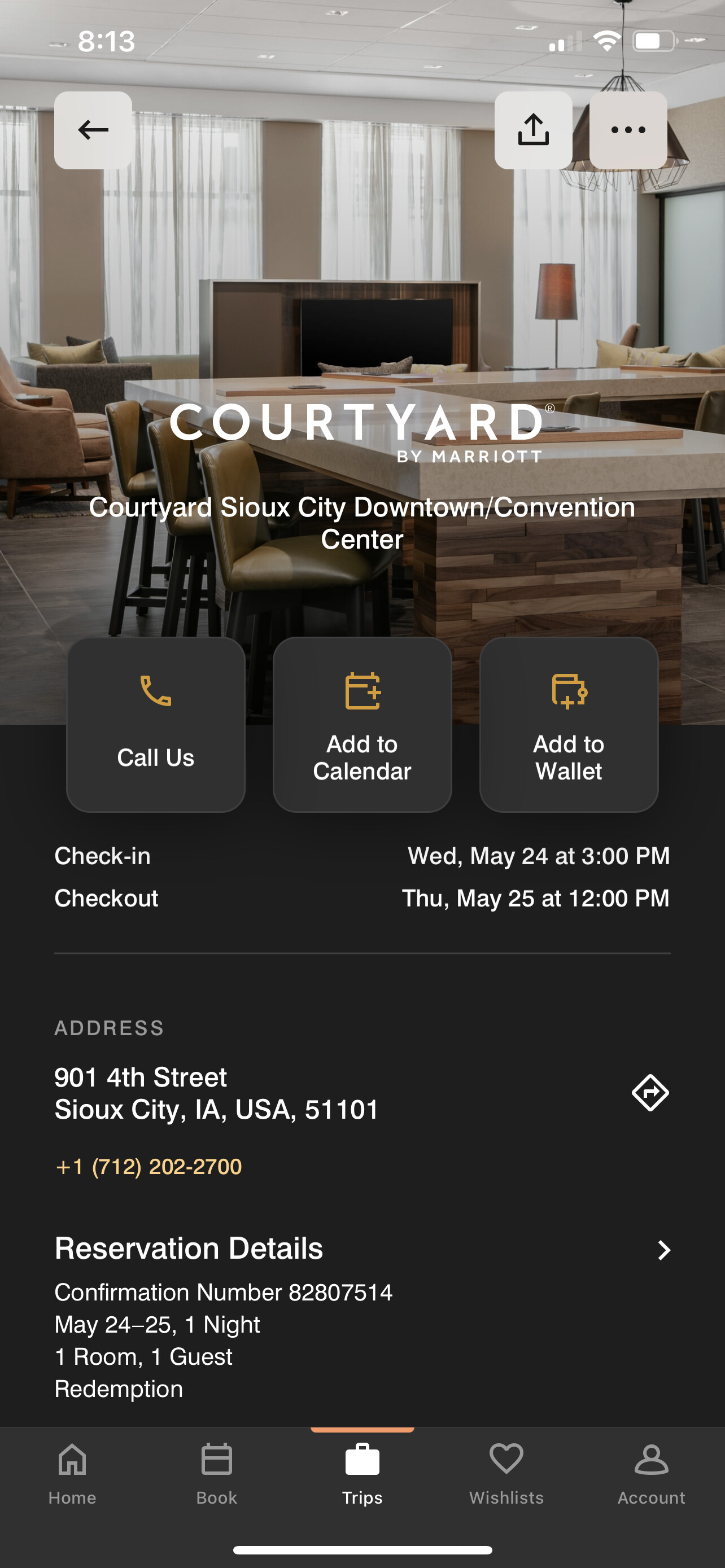Tap Call Us to phone the hotel
Viewport: 725px width, 1568px height.
click(x=156, y=724)
